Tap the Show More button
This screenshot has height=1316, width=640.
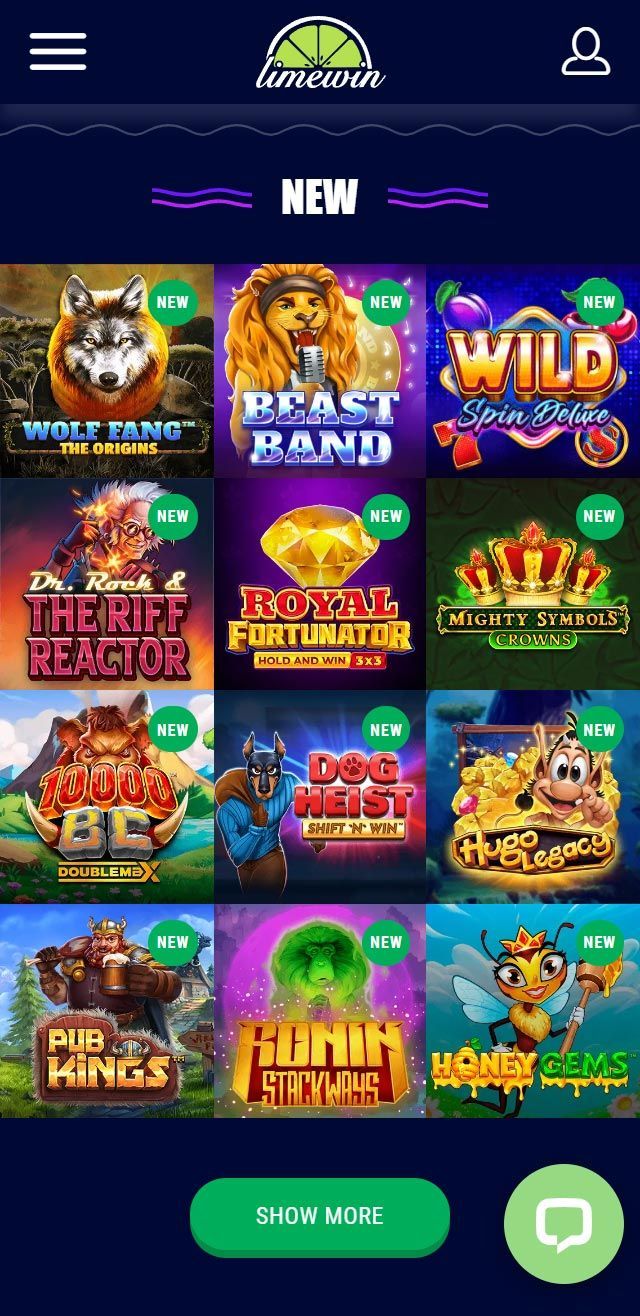coord(320,1216)
